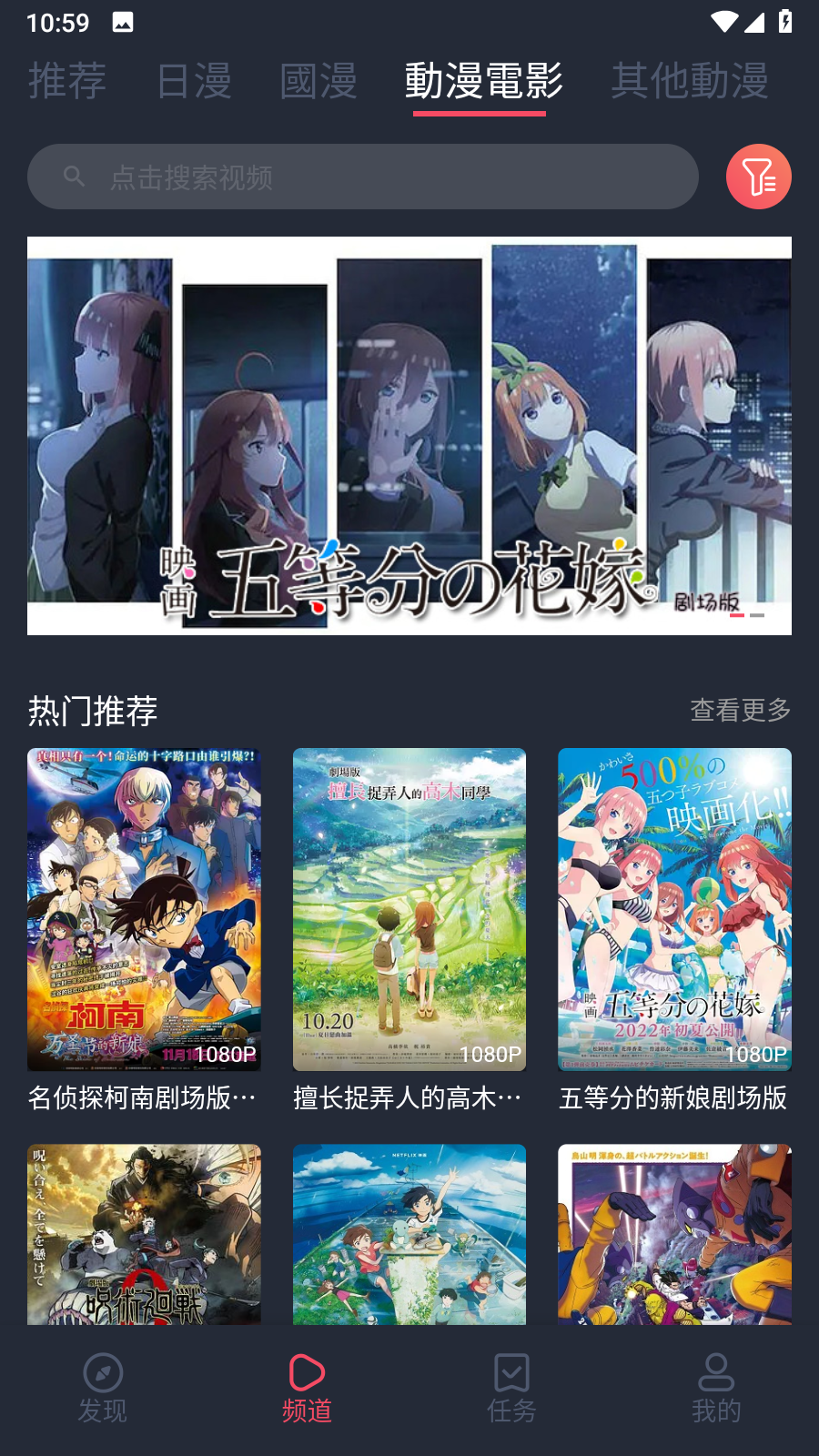Image resolution: width=819 pixels, height=1456 pixels.
Task: Tap the 点击搜索视频 search box
Action: (362, 177)
